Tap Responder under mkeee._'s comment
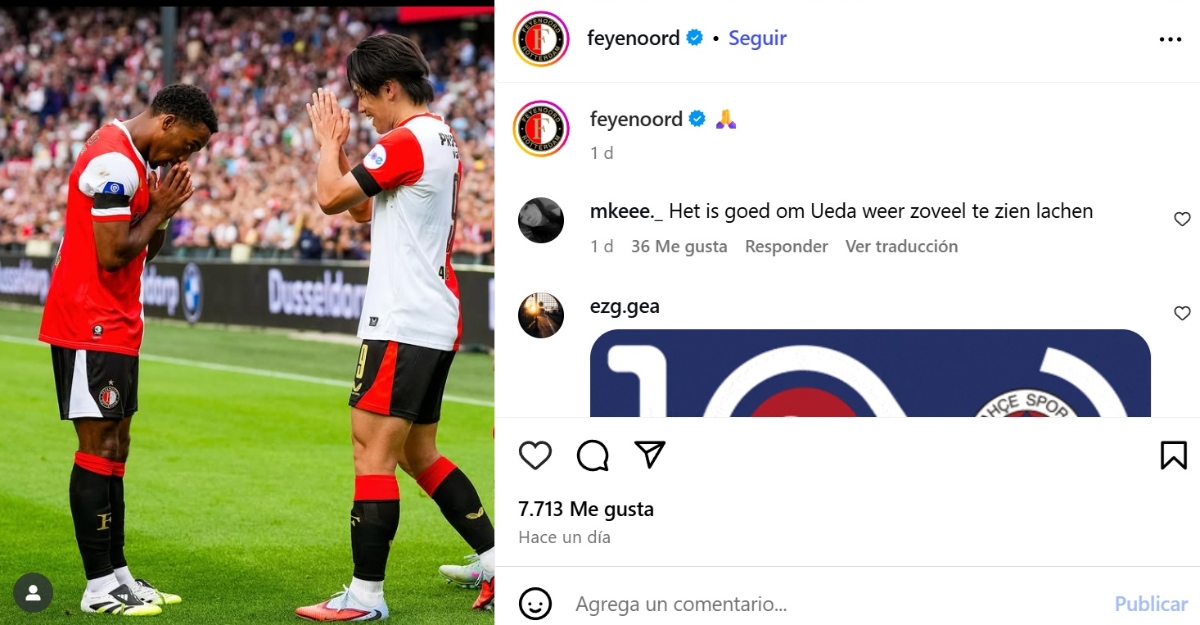Screen dimensions: 1200x625 pyautogui.click(x=786, y=246)
